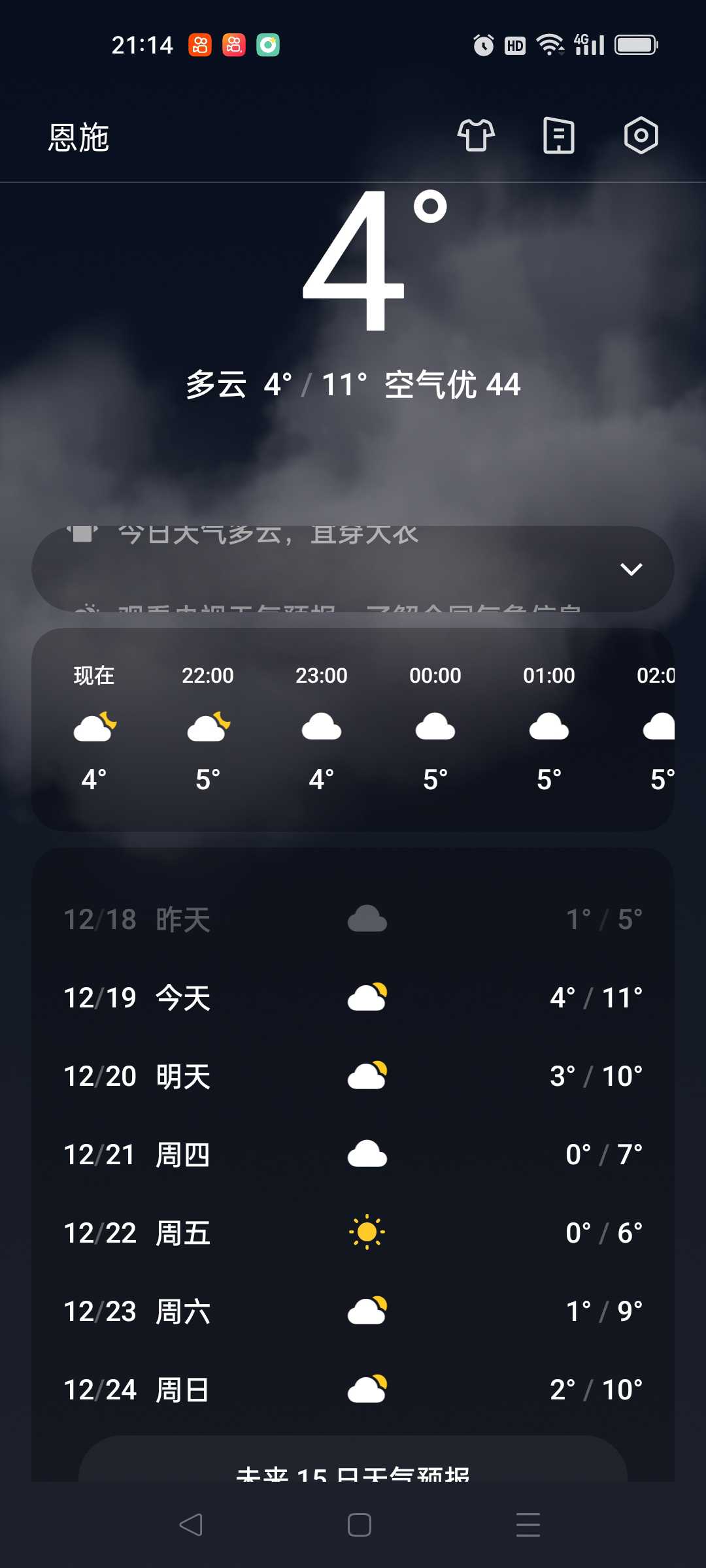Expand the weather tips chevron
This screenshot has width=706, height=1568.
631,569
